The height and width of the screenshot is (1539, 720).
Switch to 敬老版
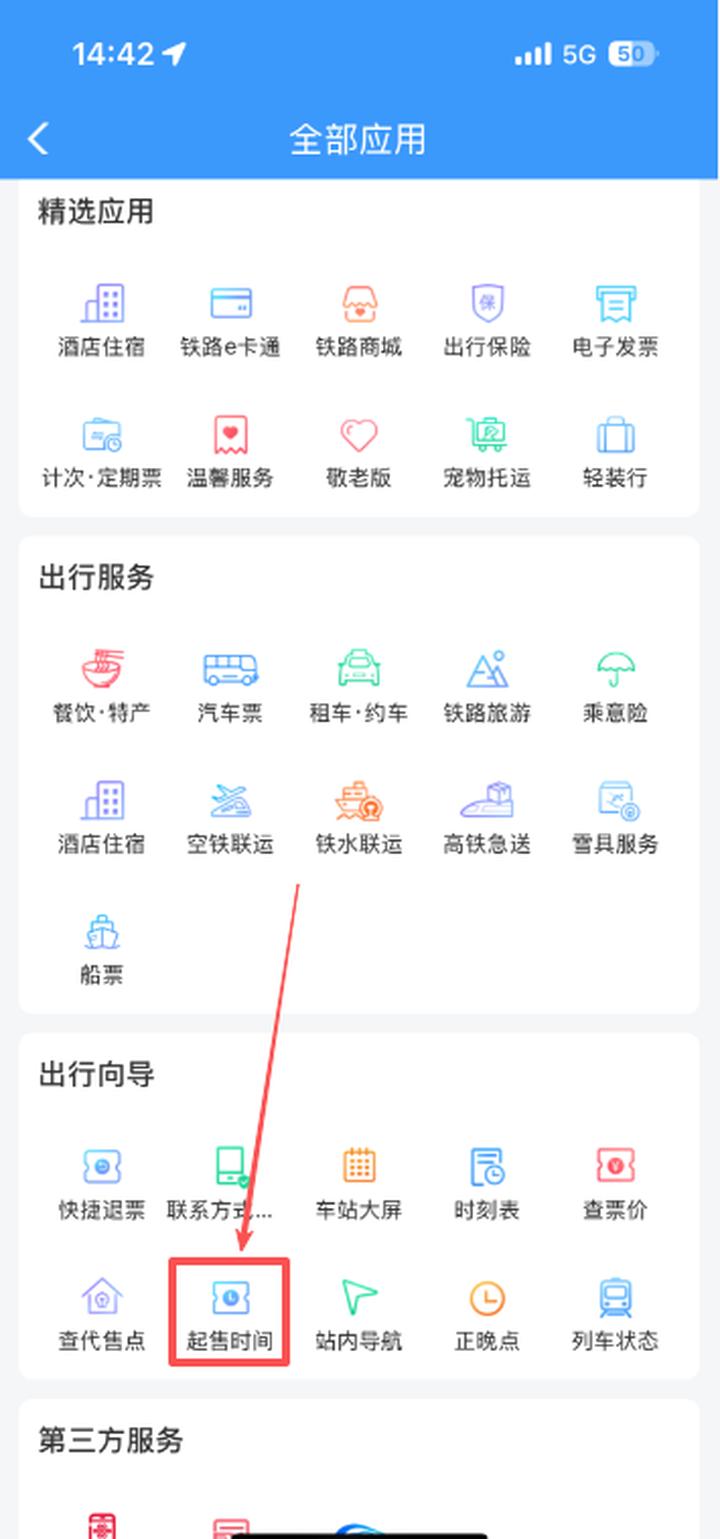pos(358,450)
